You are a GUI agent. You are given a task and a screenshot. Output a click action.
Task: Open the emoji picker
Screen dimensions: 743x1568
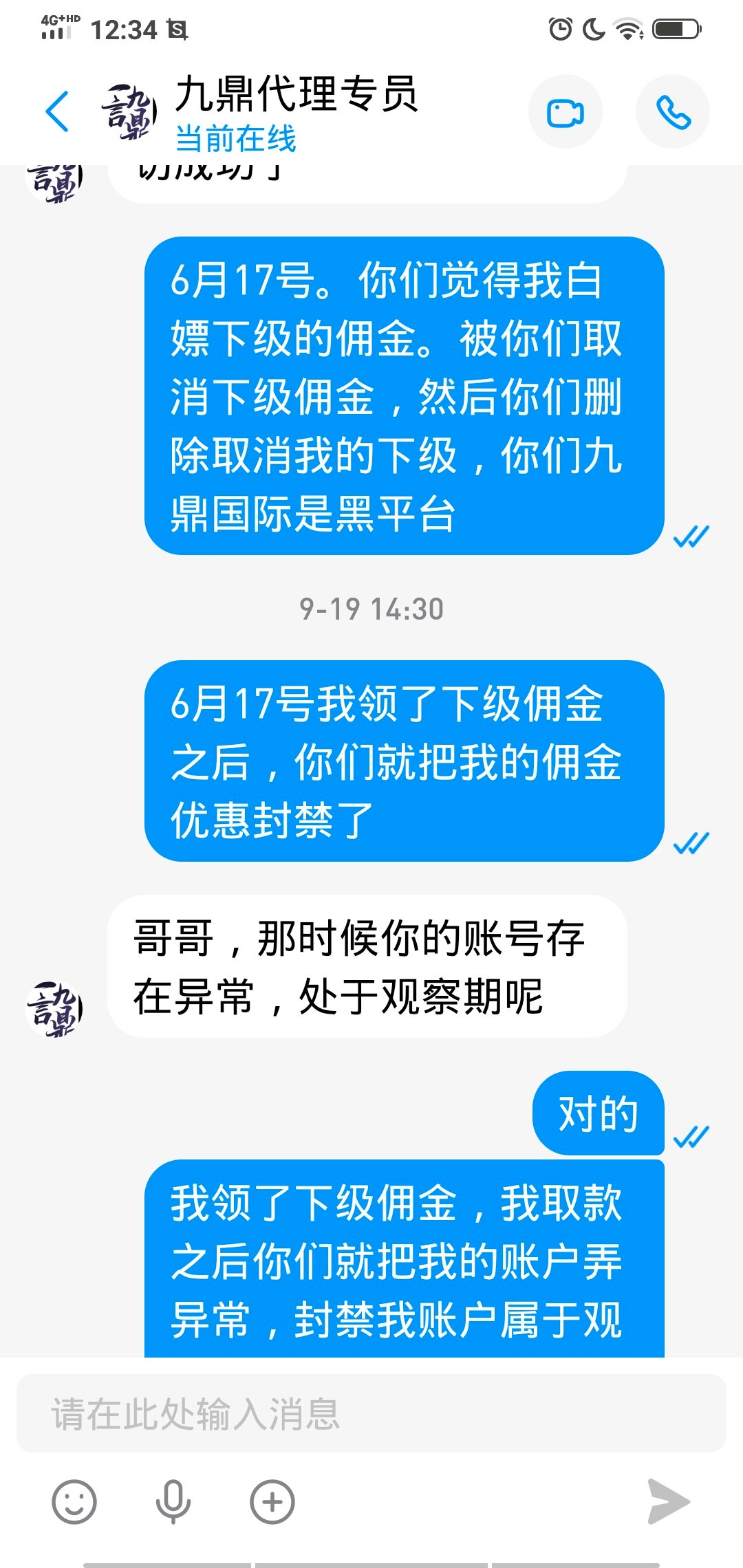click(74, 1502)
